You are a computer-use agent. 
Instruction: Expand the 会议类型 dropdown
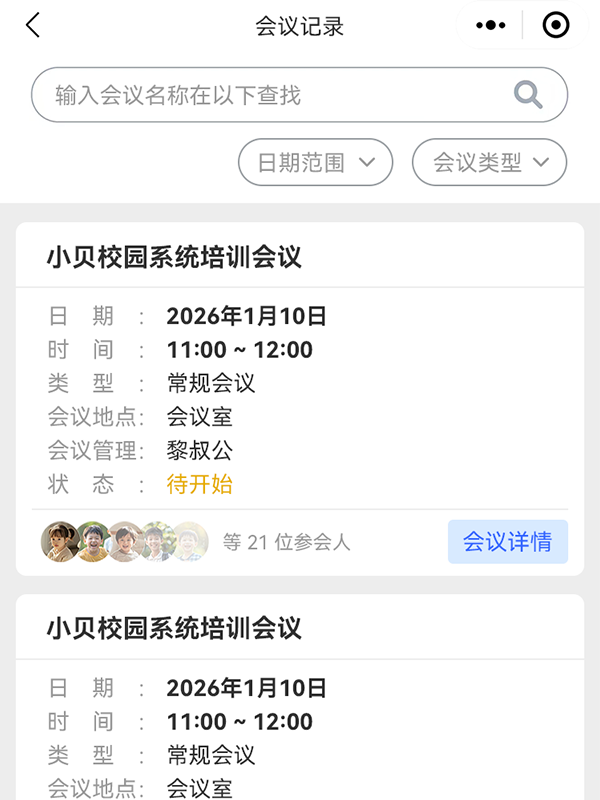tap(490, 162)
